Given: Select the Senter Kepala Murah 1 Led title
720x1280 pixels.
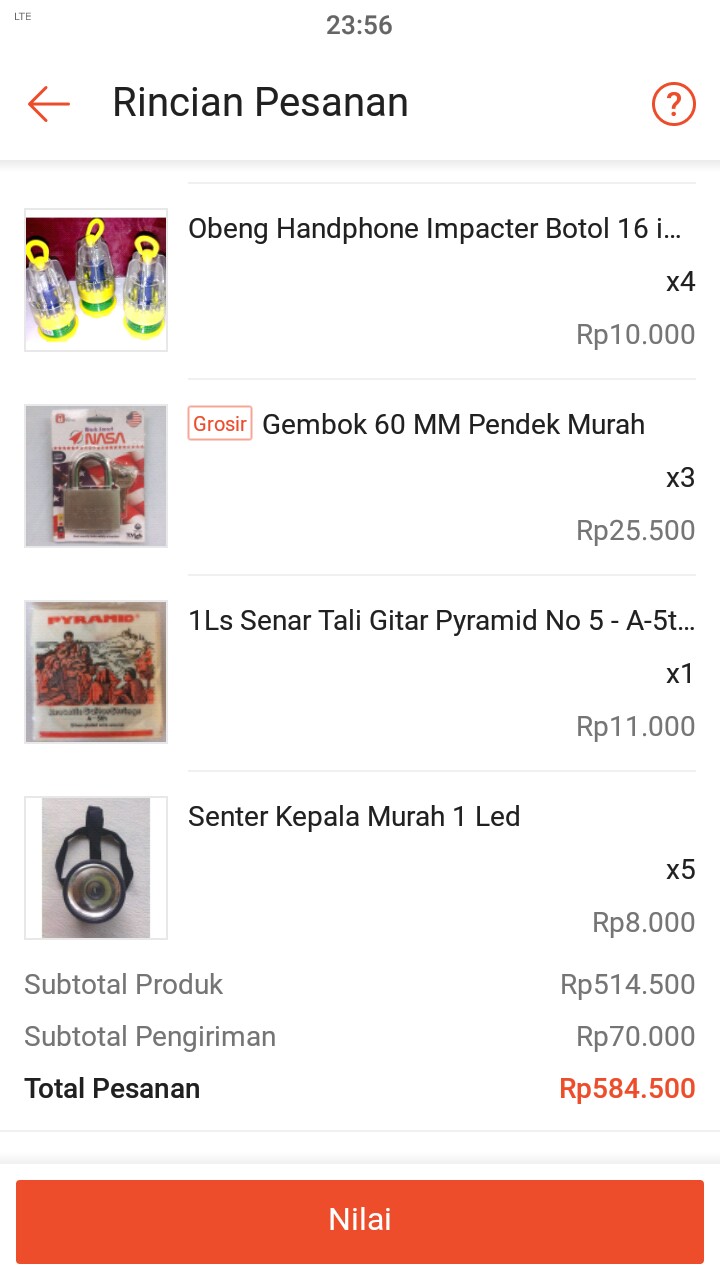Looking at the screenshot, I should click(x=354, y=816).
